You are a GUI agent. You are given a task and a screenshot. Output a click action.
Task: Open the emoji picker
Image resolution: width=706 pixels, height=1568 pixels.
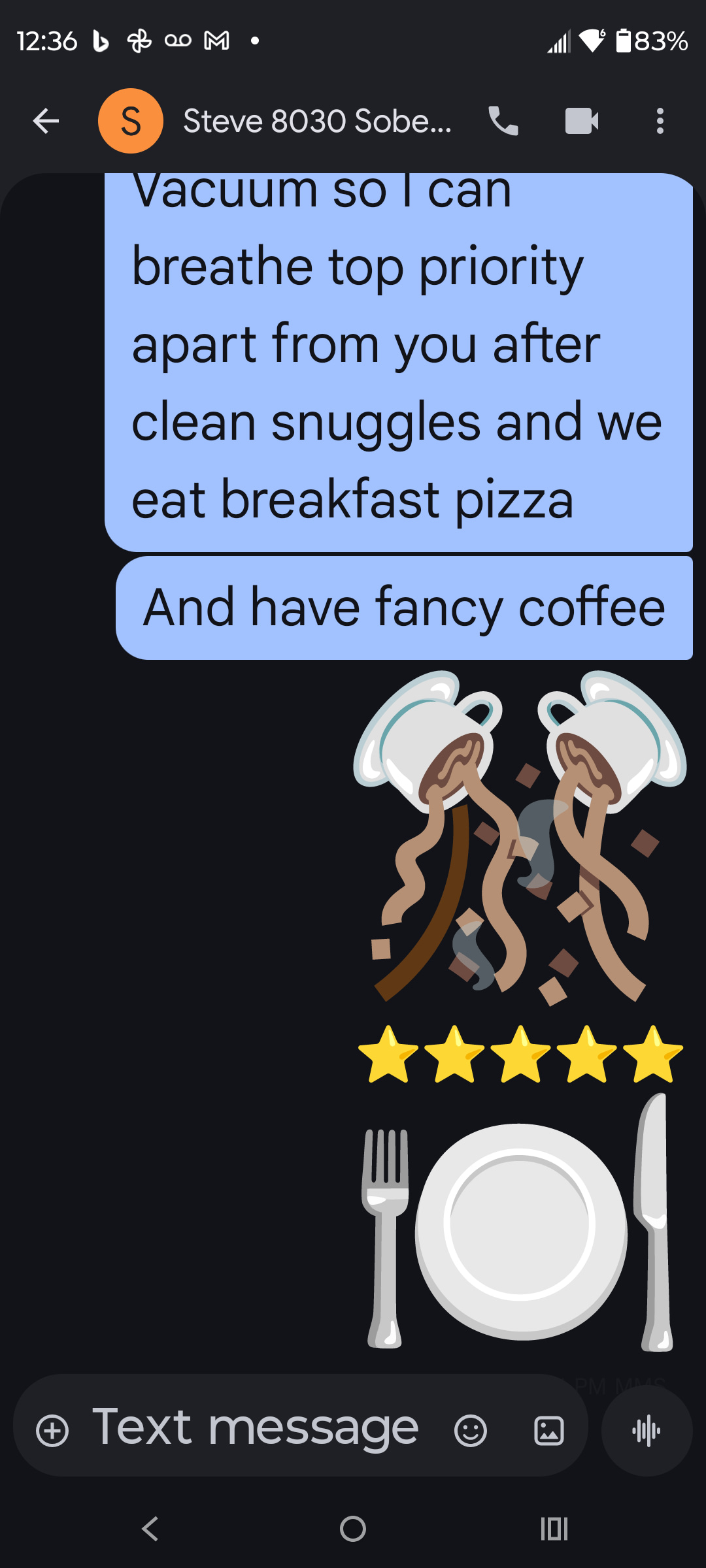click(471, 1431)
